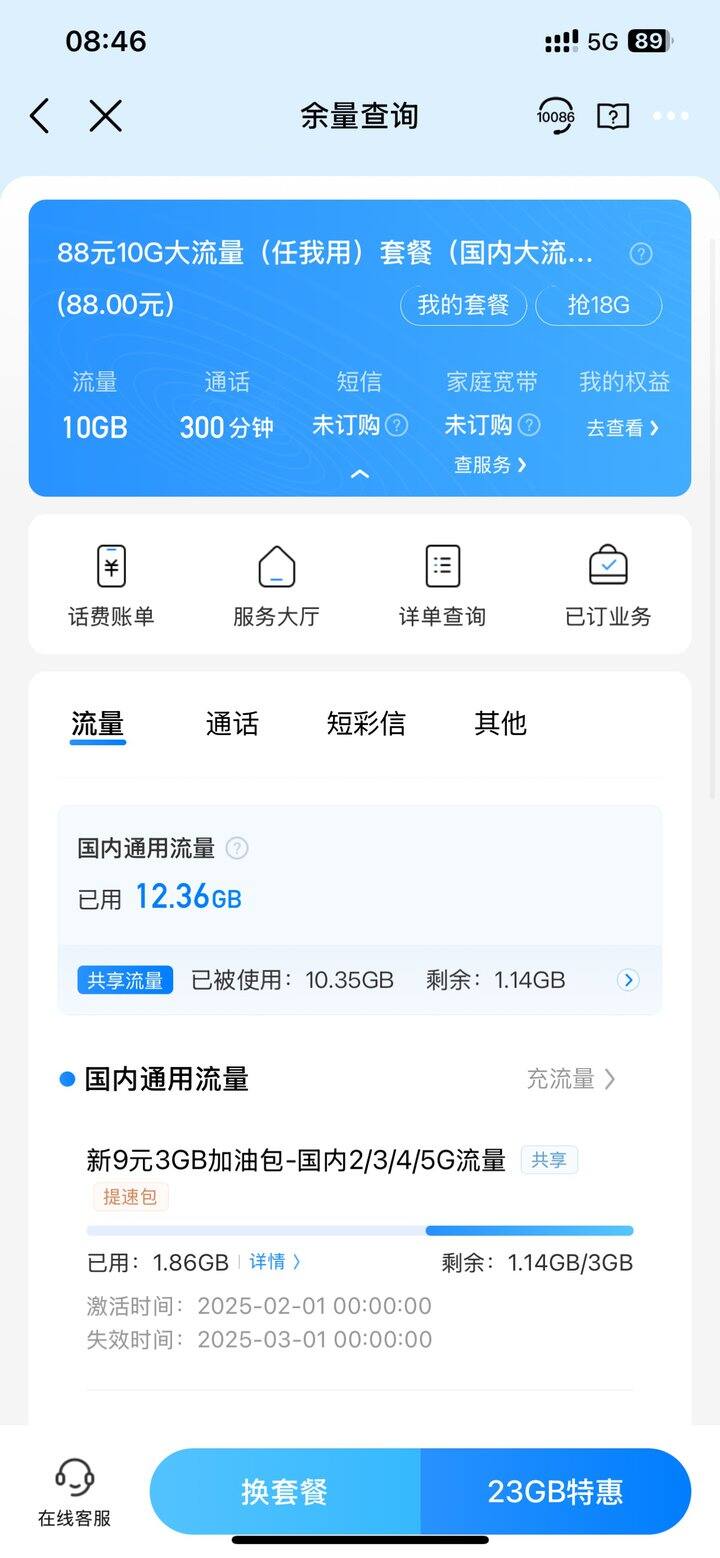Tap 充流量 to buy more data
This screenshot has height=1558, width=720.
pyautogui.click(x=571, y=1079)
